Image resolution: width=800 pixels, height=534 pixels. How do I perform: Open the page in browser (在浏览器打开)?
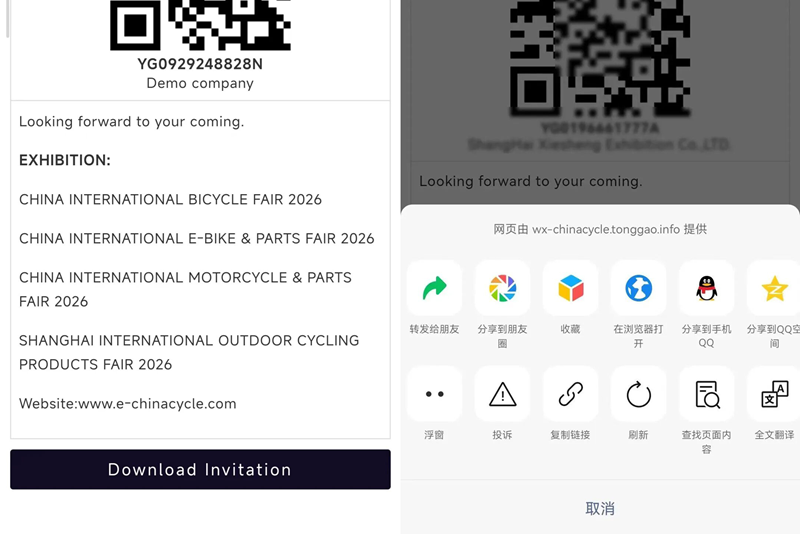638,289
